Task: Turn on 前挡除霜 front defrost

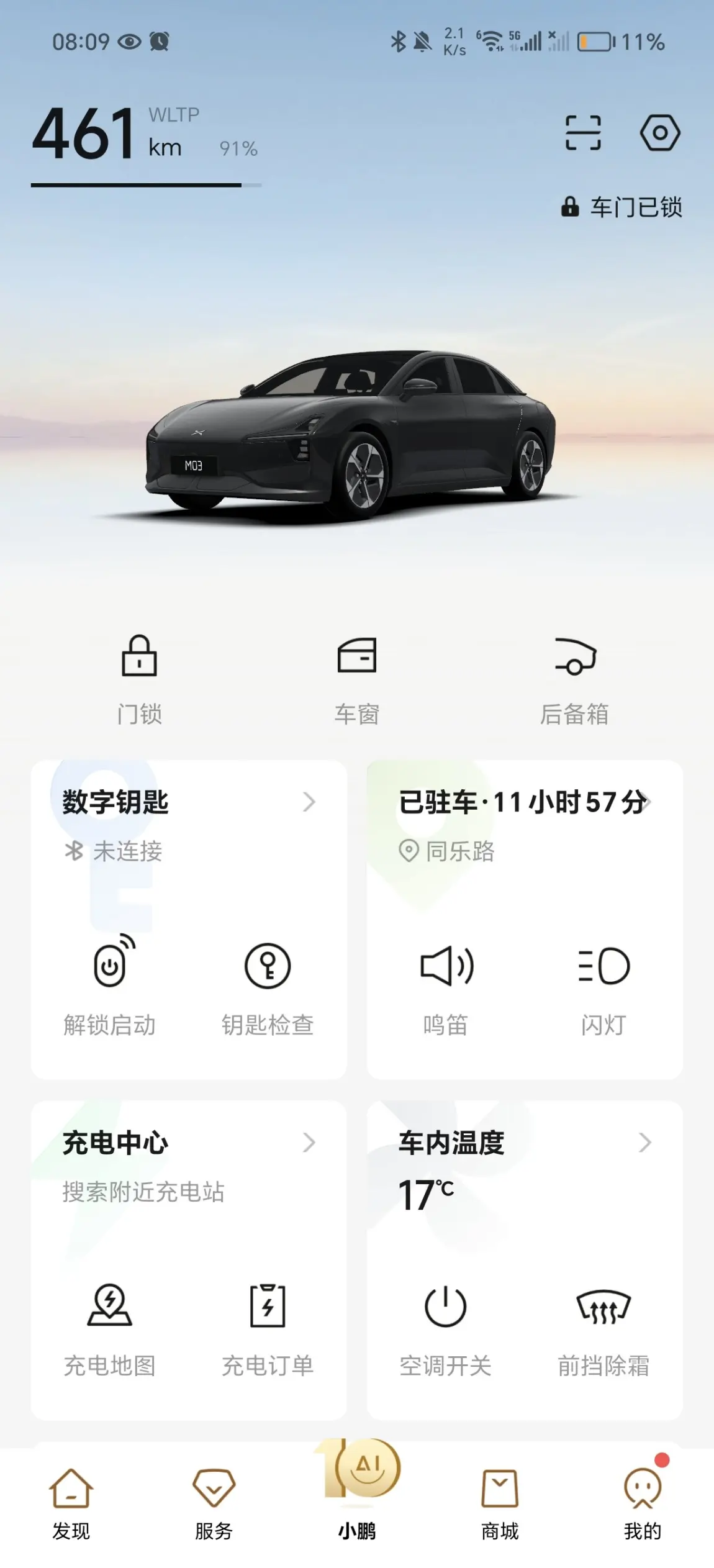Action: point(603,1328)
